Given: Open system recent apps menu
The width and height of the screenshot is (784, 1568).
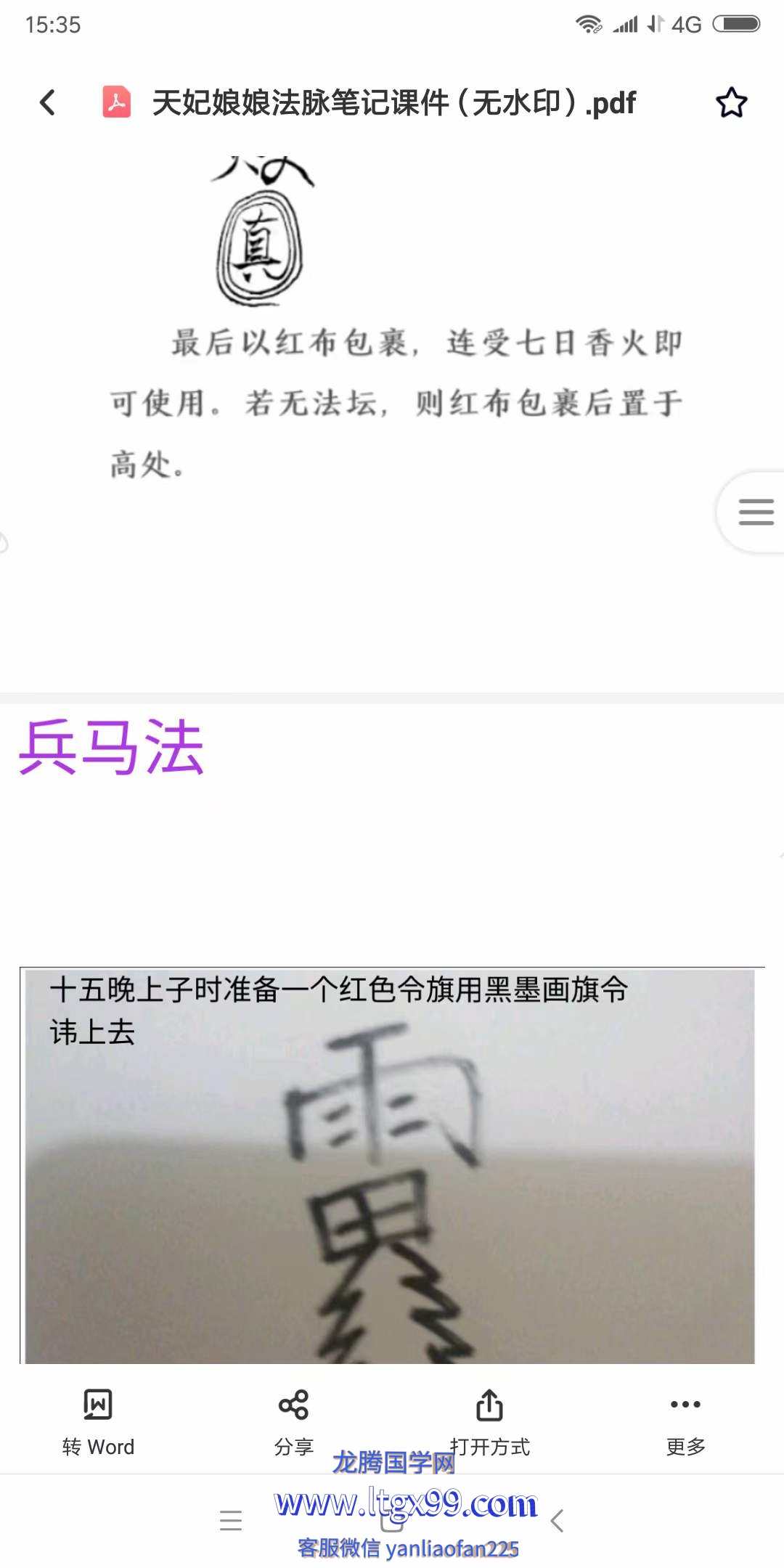Looking at the screenshot, I should tap(231, 1520).
